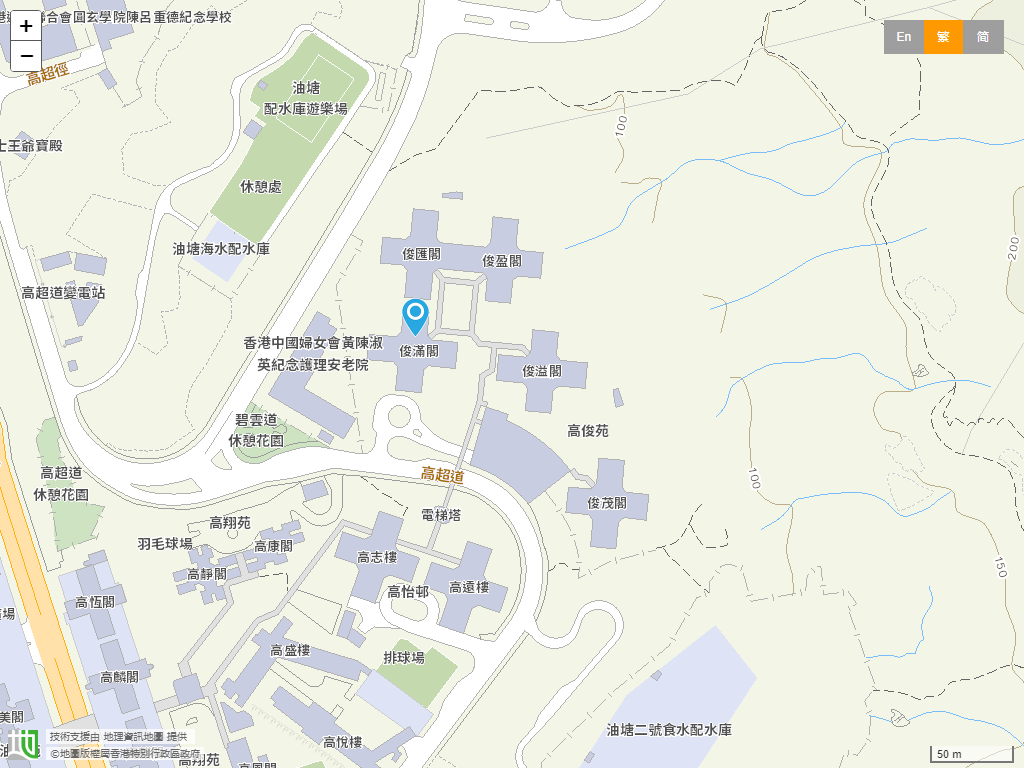Zoom in on the map
Image resolution: width=1024 pixels, height=768 pixels.
pos(26,26)
